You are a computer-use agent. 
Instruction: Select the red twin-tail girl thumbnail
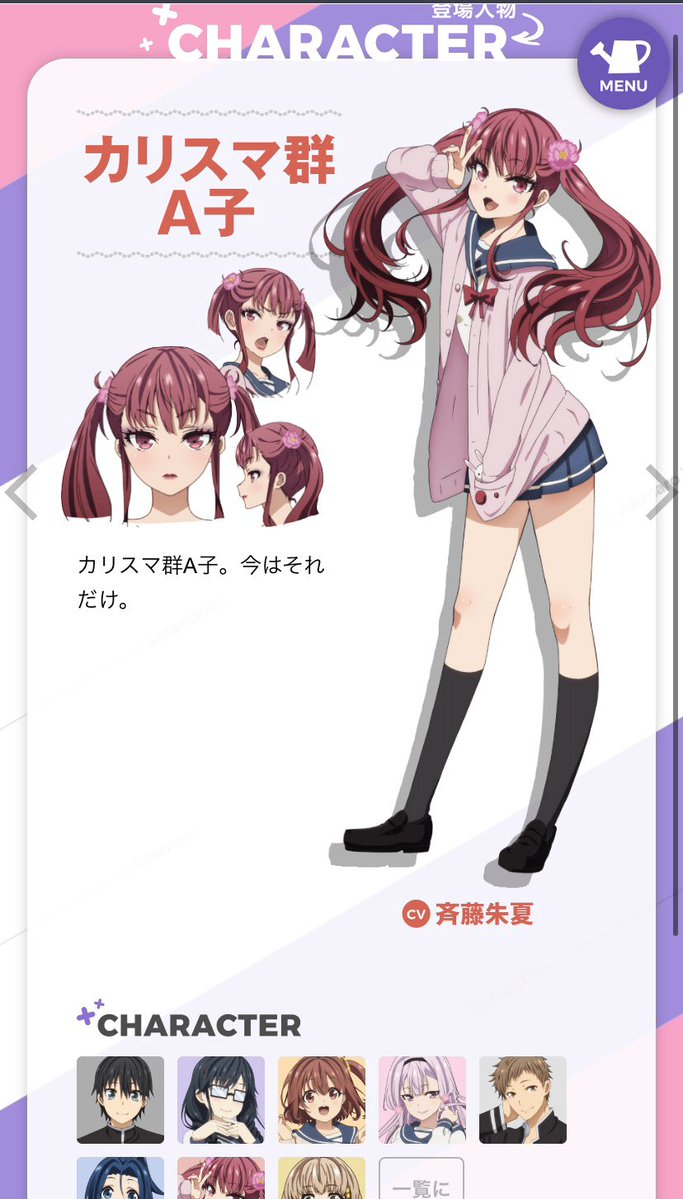pyautogui.click(x=221, y=1179)
